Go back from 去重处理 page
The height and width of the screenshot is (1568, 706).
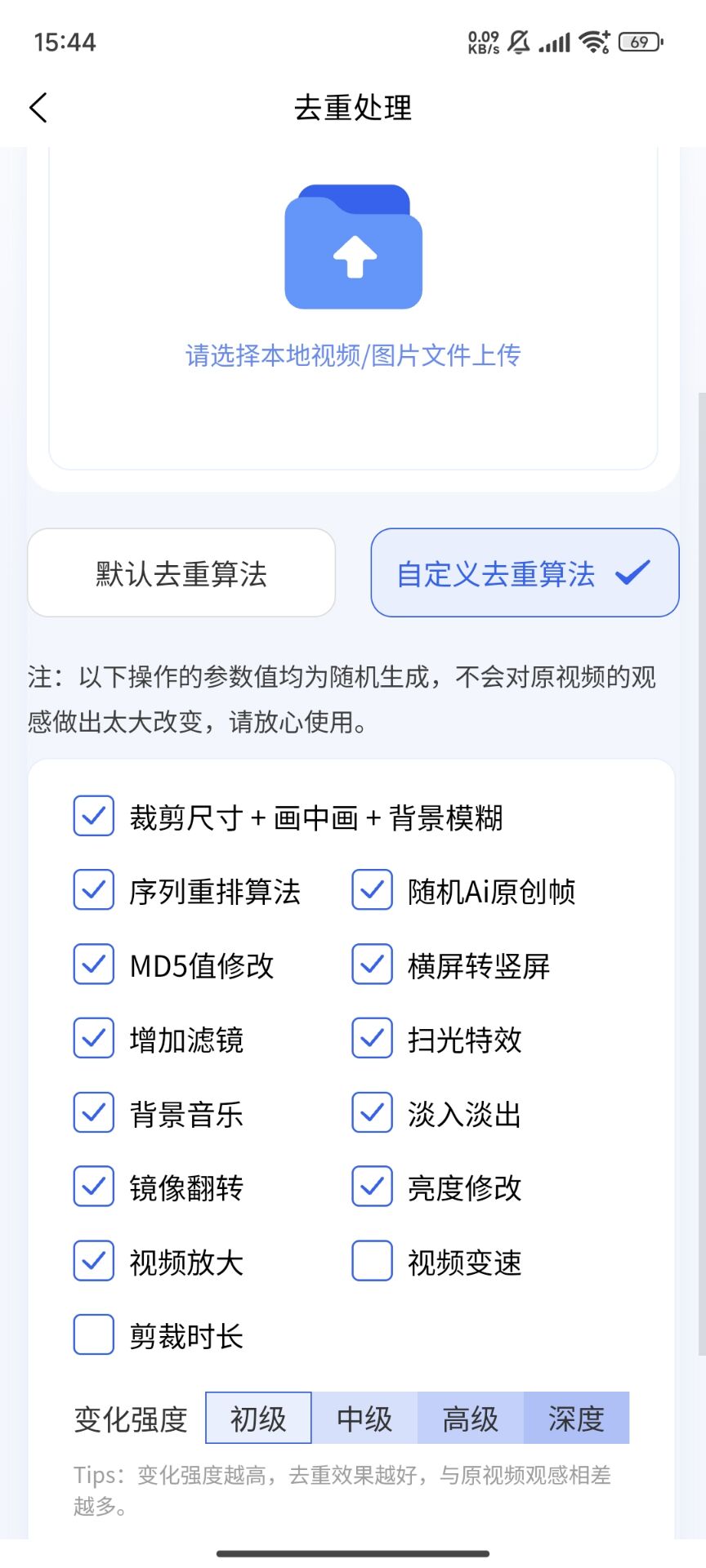pyautogui.click(x=38, y=107)
